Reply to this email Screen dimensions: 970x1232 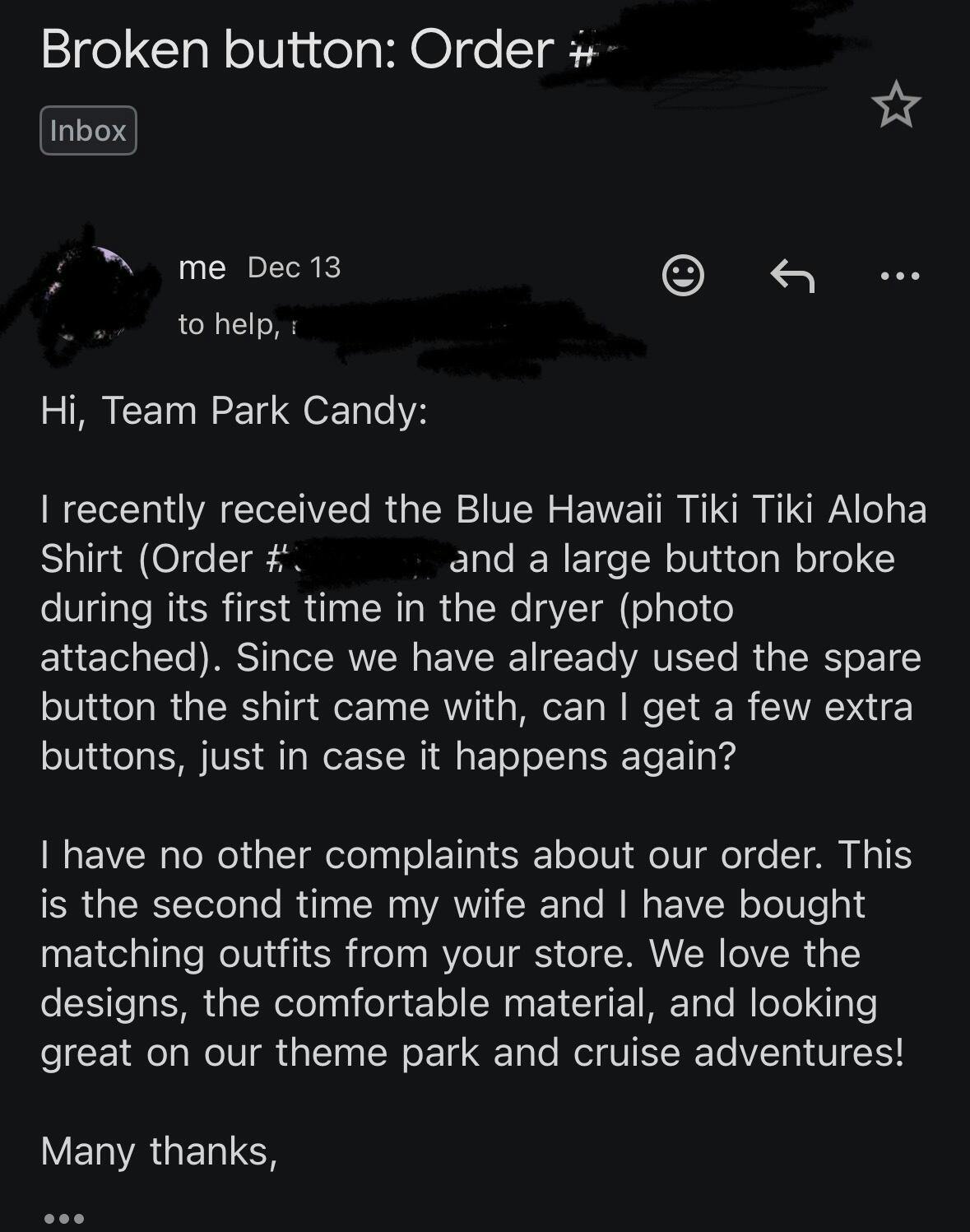pos(791,276)
